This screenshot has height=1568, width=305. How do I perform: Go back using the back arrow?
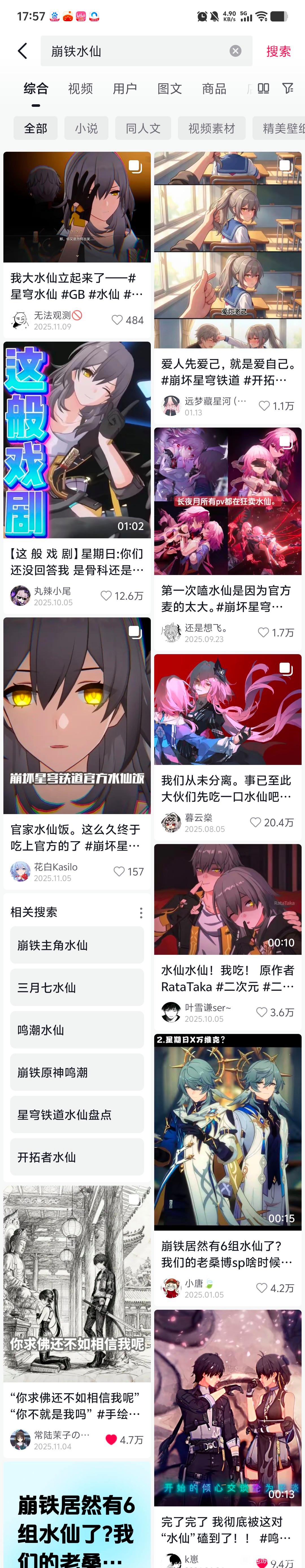tap(23, 51)
